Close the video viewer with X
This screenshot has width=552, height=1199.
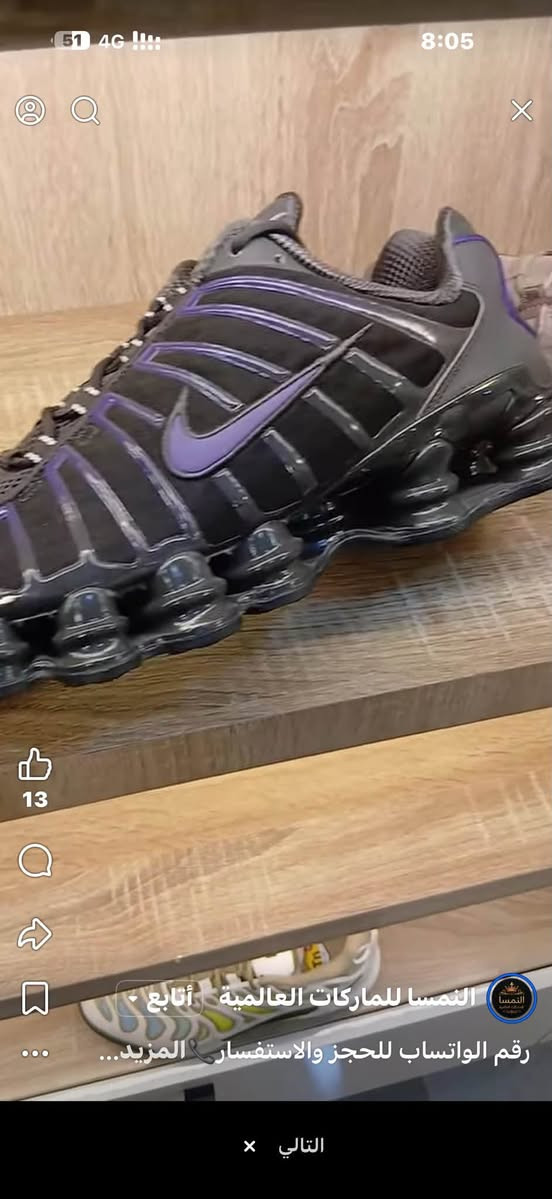(521, 111)
